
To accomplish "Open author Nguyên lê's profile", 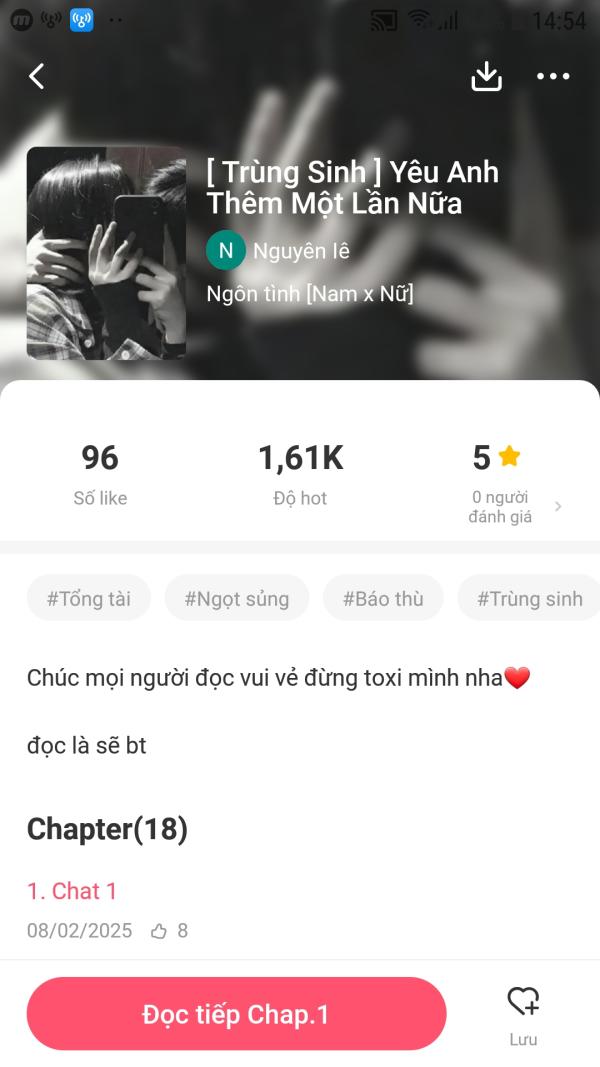I will coord(278,251).
